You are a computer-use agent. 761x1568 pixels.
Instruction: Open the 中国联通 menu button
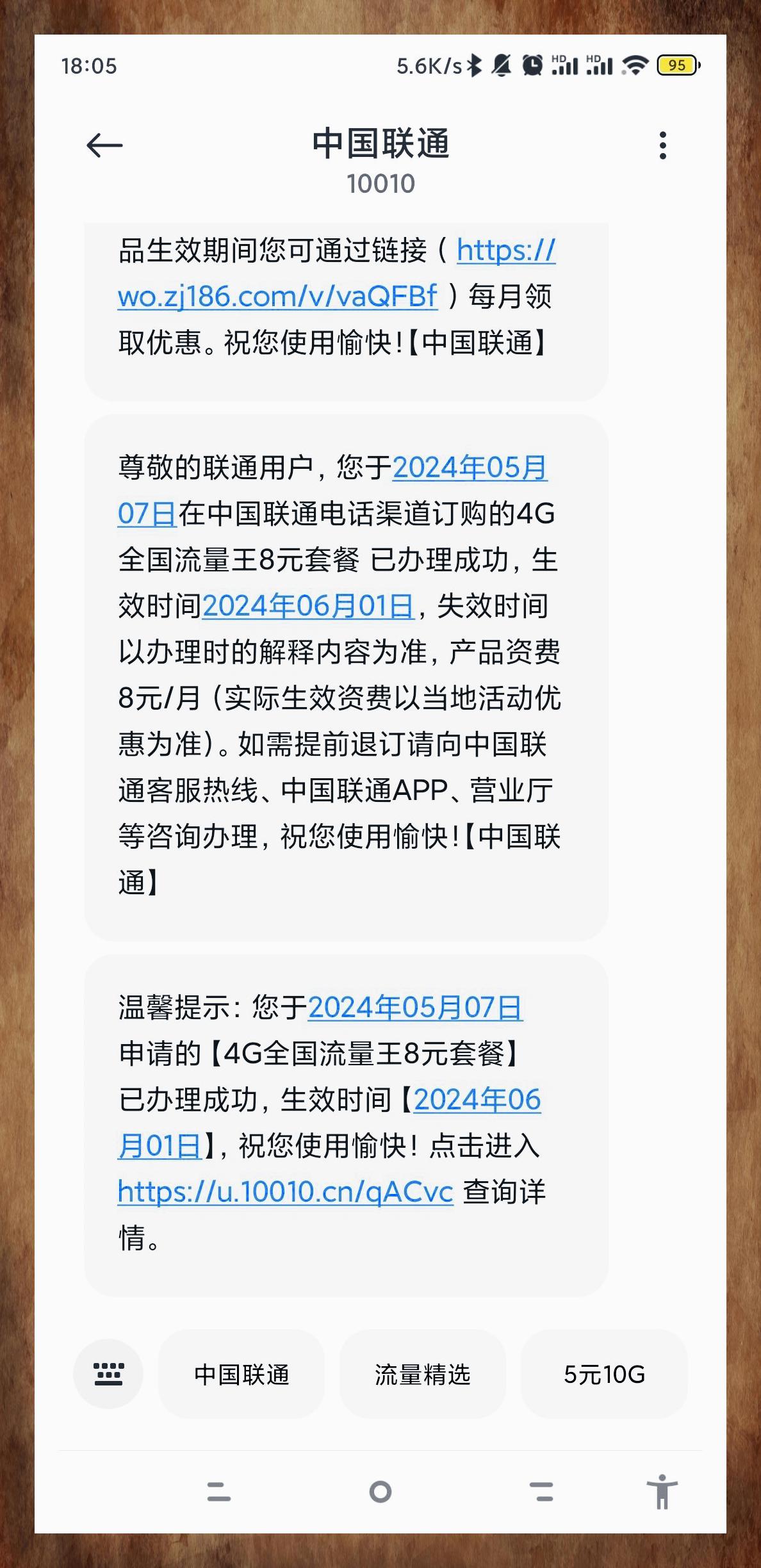[x=241, y=1374]
